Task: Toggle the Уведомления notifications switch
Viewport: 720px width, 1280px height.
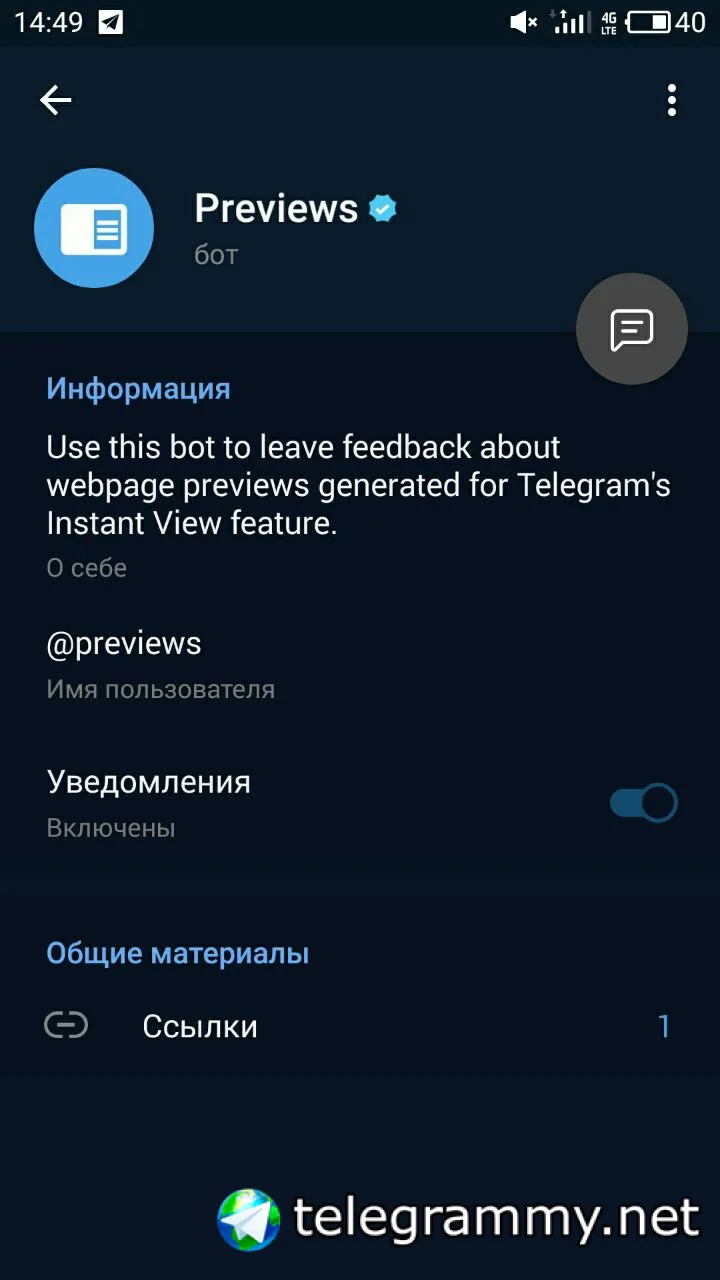Action: click(644, 803)
